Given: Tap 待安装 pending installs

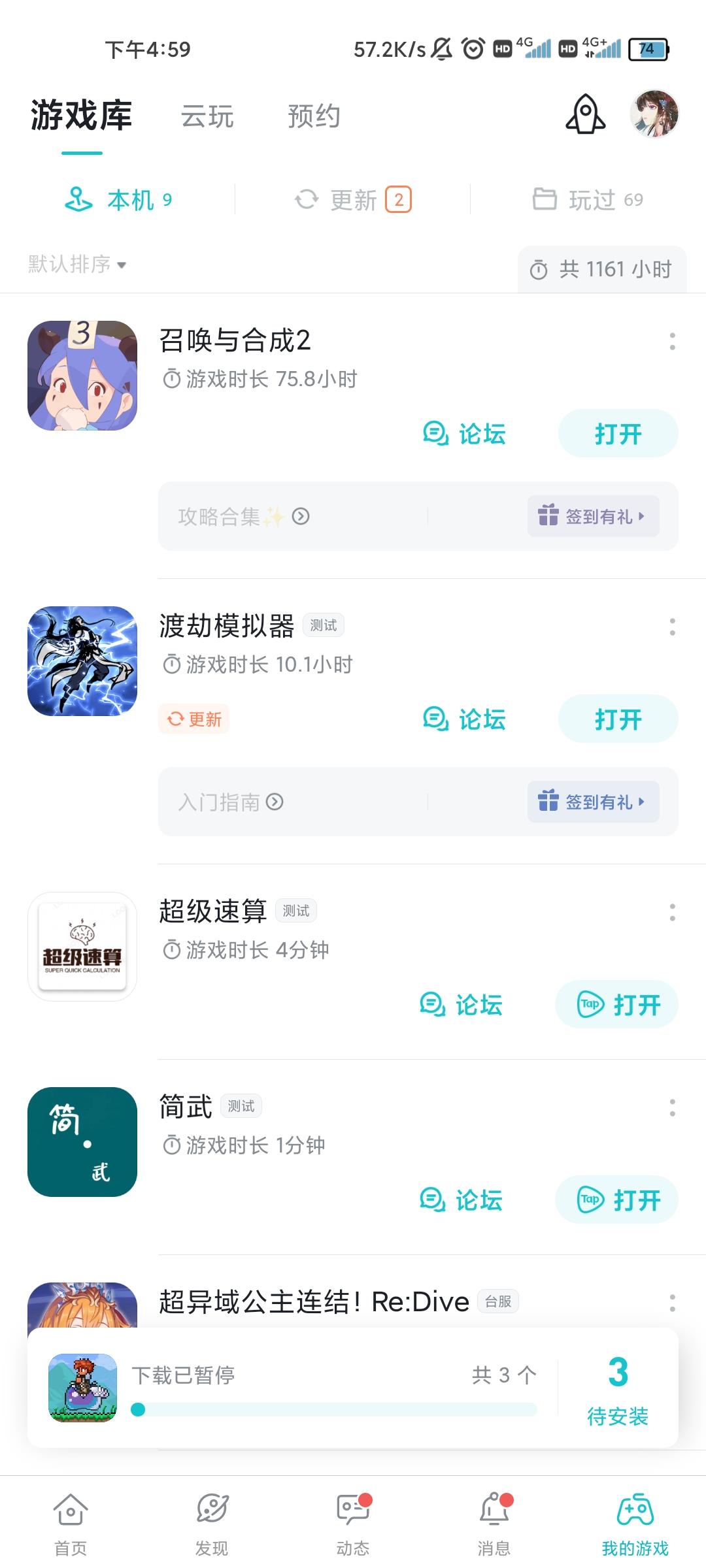Looking at the screenshot, I should pyautogui.click(x=617, y=1388).
